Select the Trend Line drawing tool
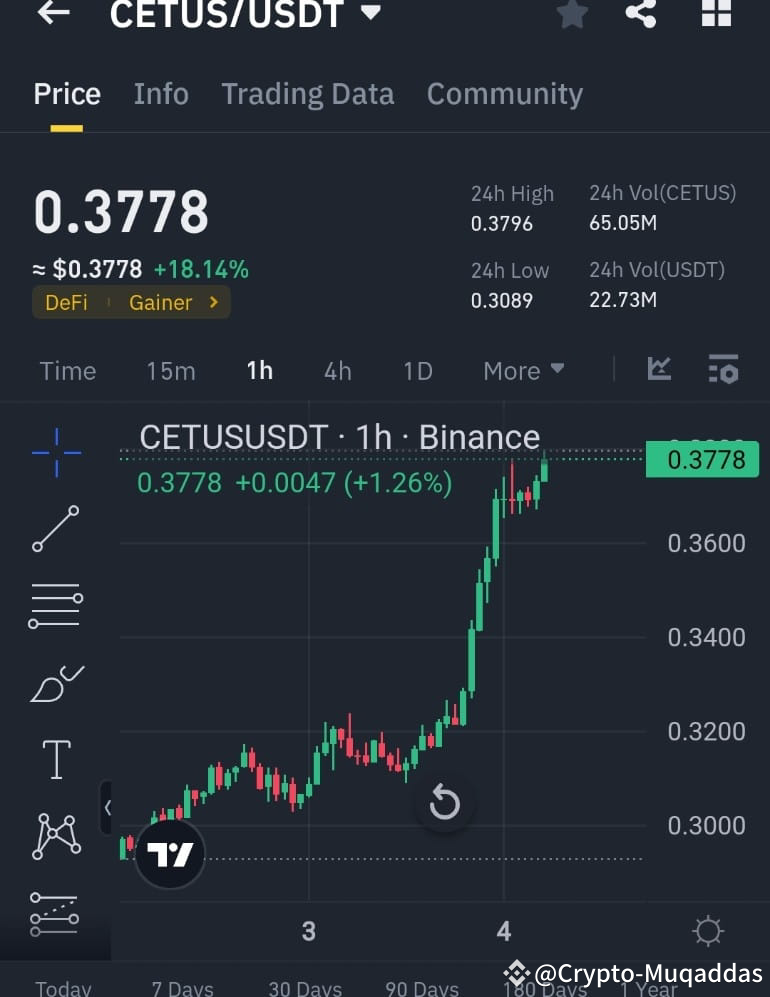This screenshot has width=770, height=997. click(56, 528)
